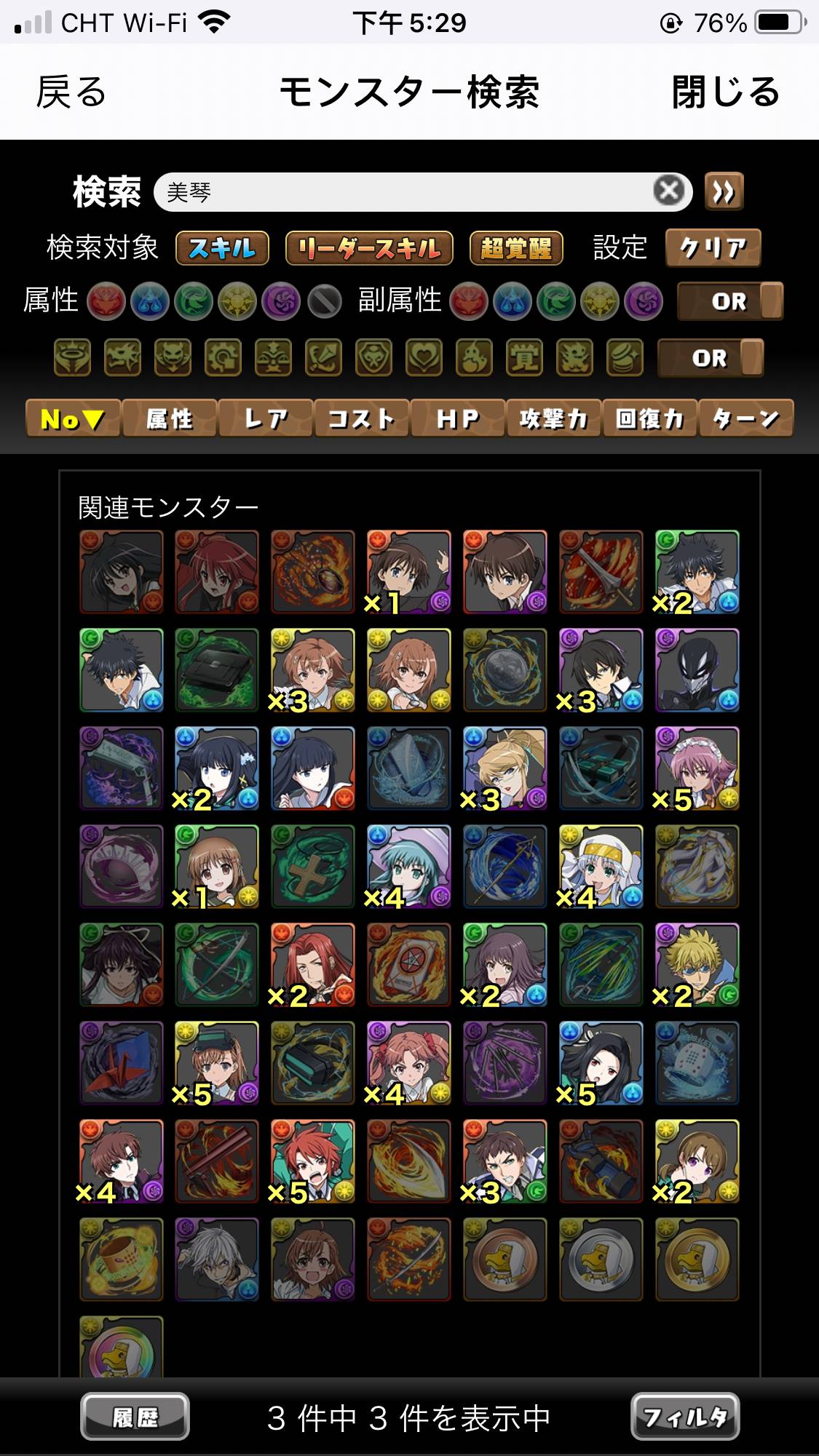Close the monster search with 閉じる
Viewport: 819px width, 1456px height.
pyautogui.click(x=726, y=92)
